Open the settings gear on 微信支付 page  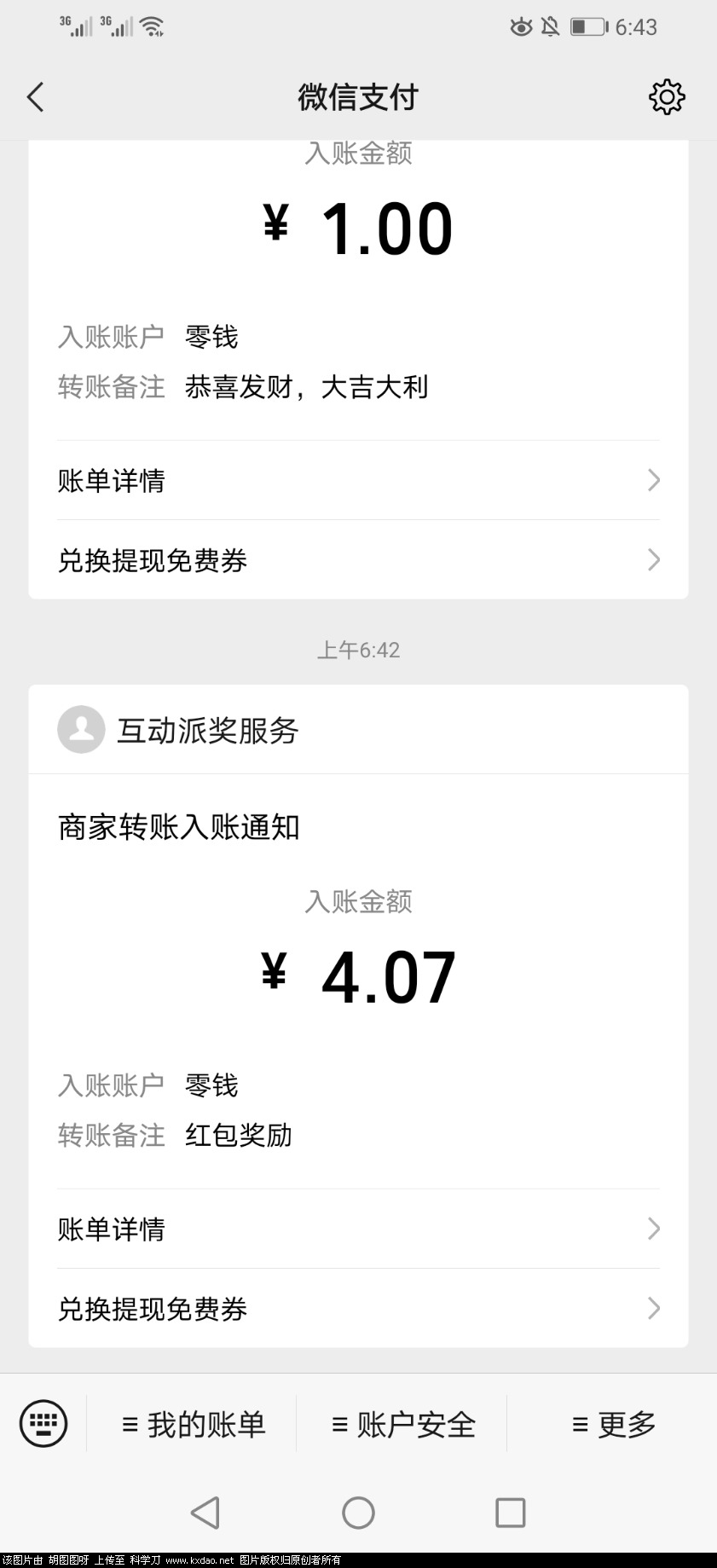point(668,96)
